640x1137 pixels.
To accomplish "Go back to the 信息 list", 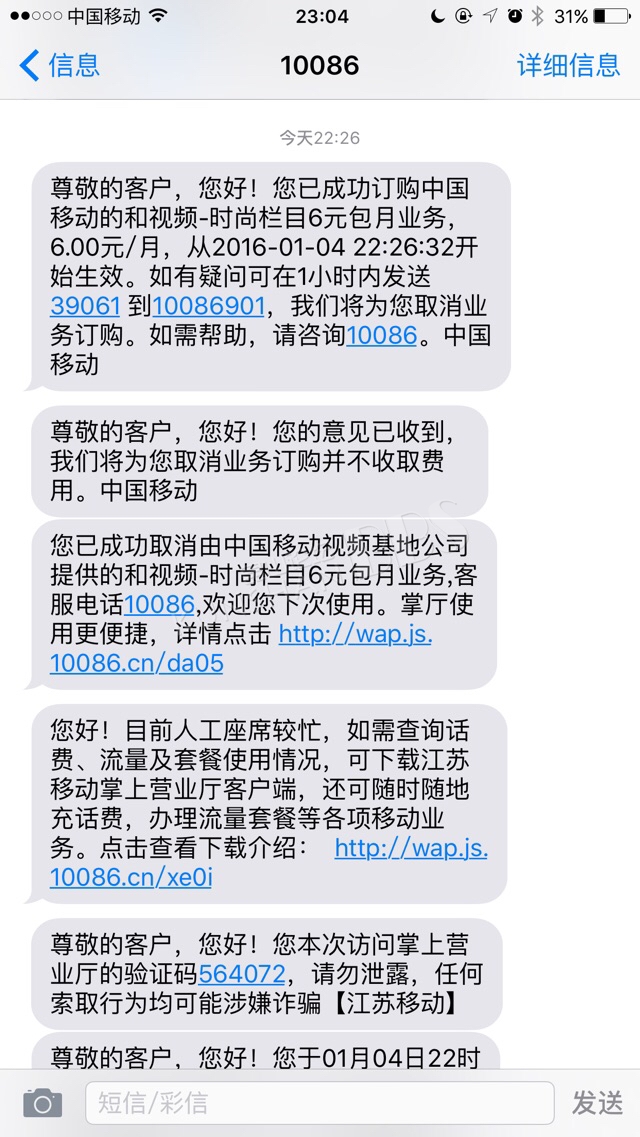I will [59, 65].
